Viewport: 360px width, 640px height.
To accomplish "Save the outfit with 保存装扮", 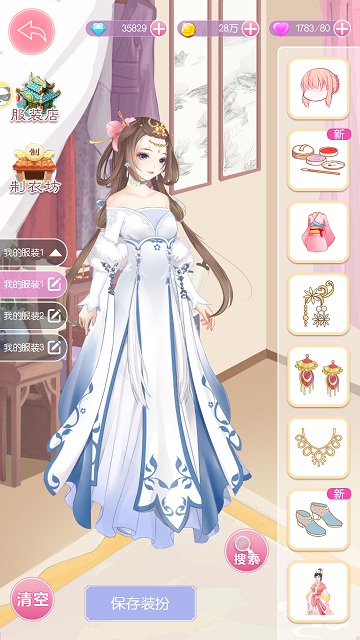I will [140, 603].
